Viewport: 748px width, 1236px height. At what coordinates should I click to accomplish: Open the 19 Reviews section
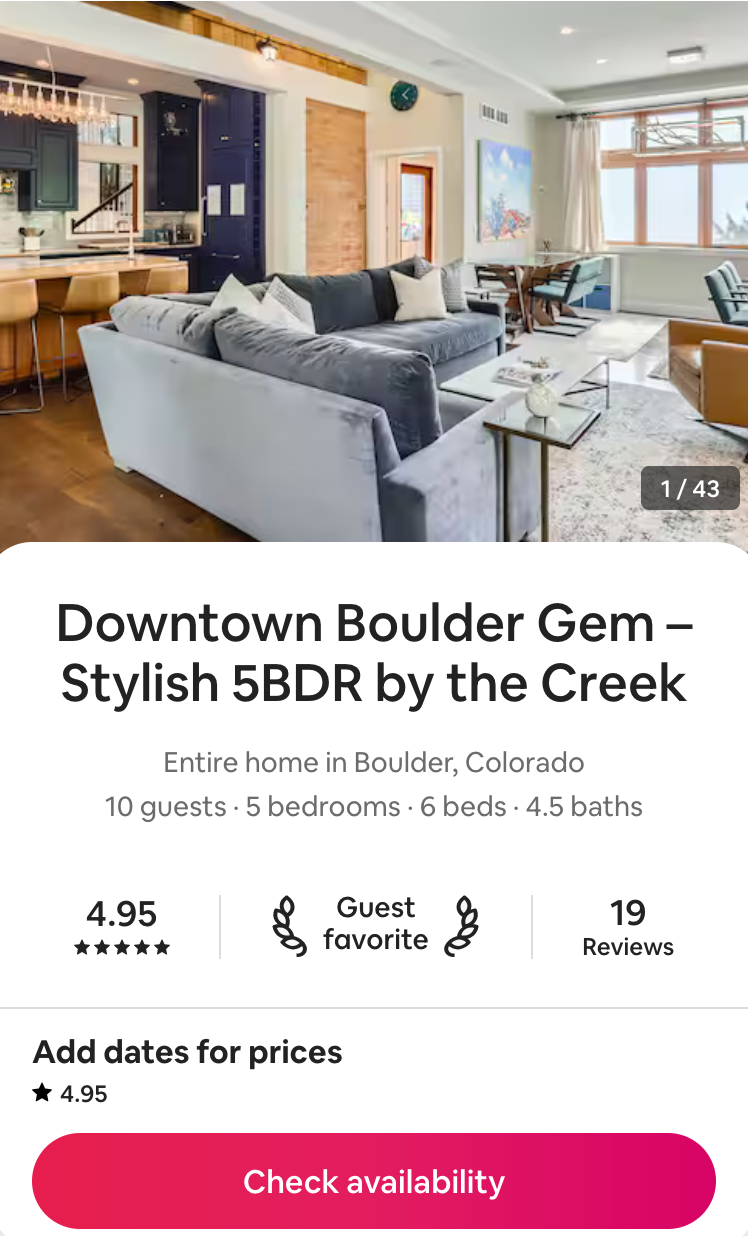[628, 927]
